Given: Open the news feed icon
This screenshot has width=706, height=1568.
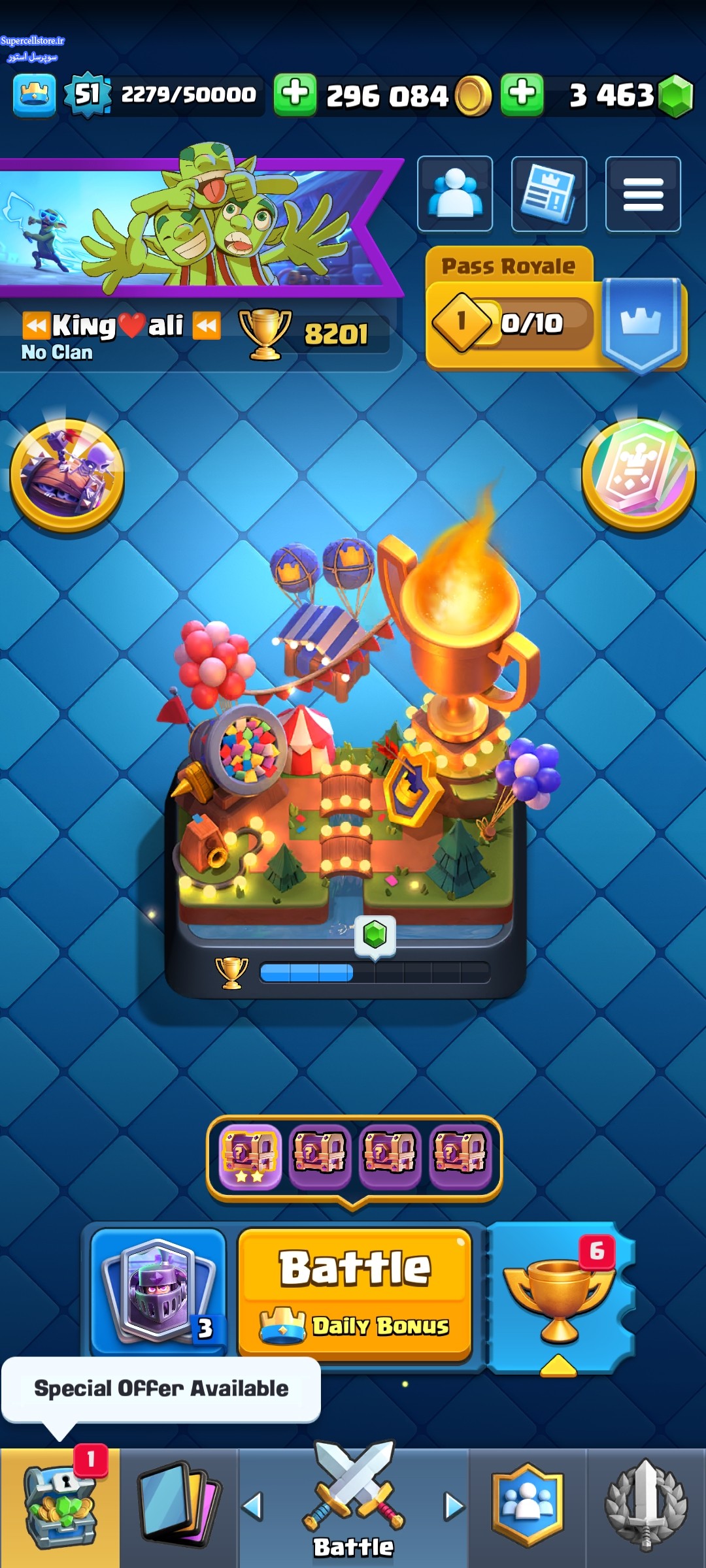Looking at the screenshot, I should pos(548,193).
